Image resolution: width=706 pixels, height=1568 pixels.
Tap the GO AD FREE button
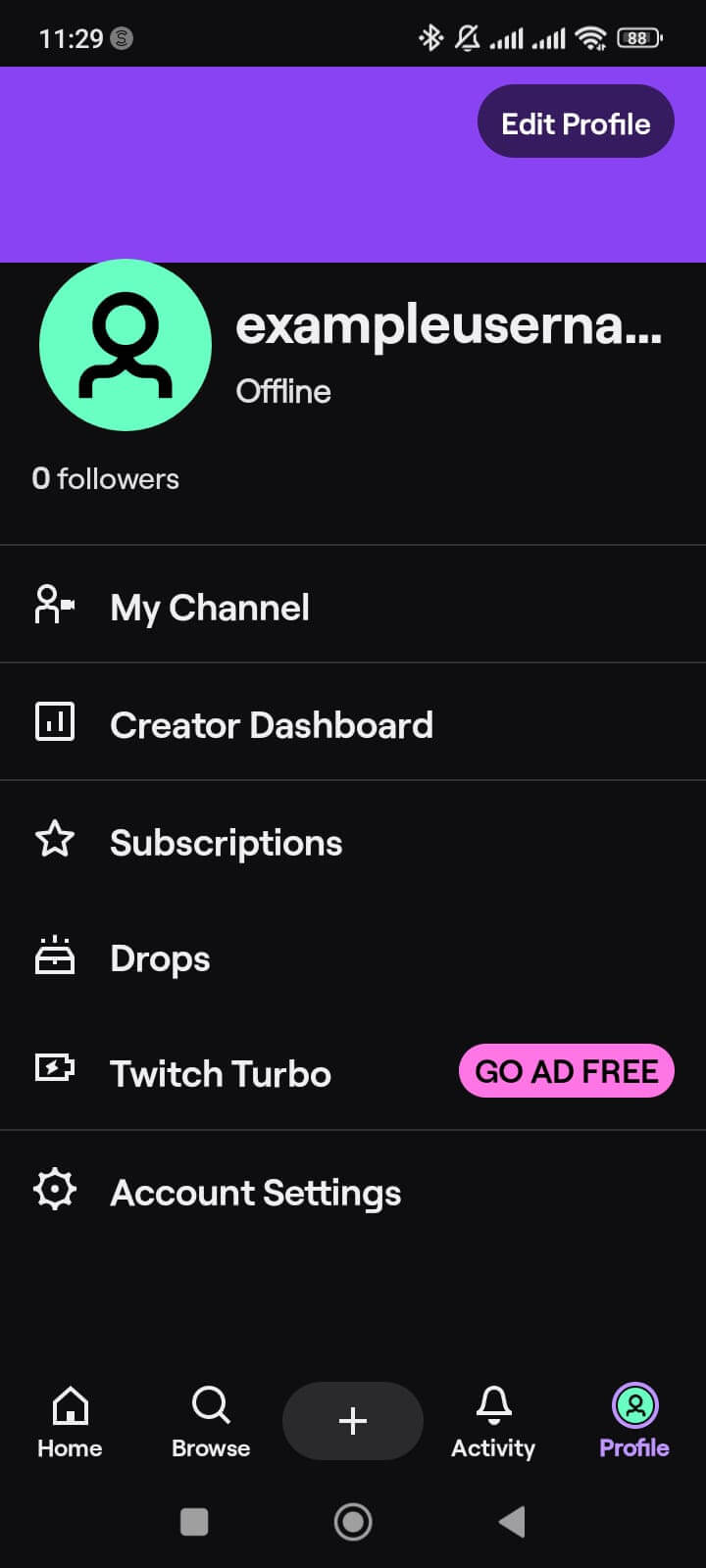(566, 1071)
